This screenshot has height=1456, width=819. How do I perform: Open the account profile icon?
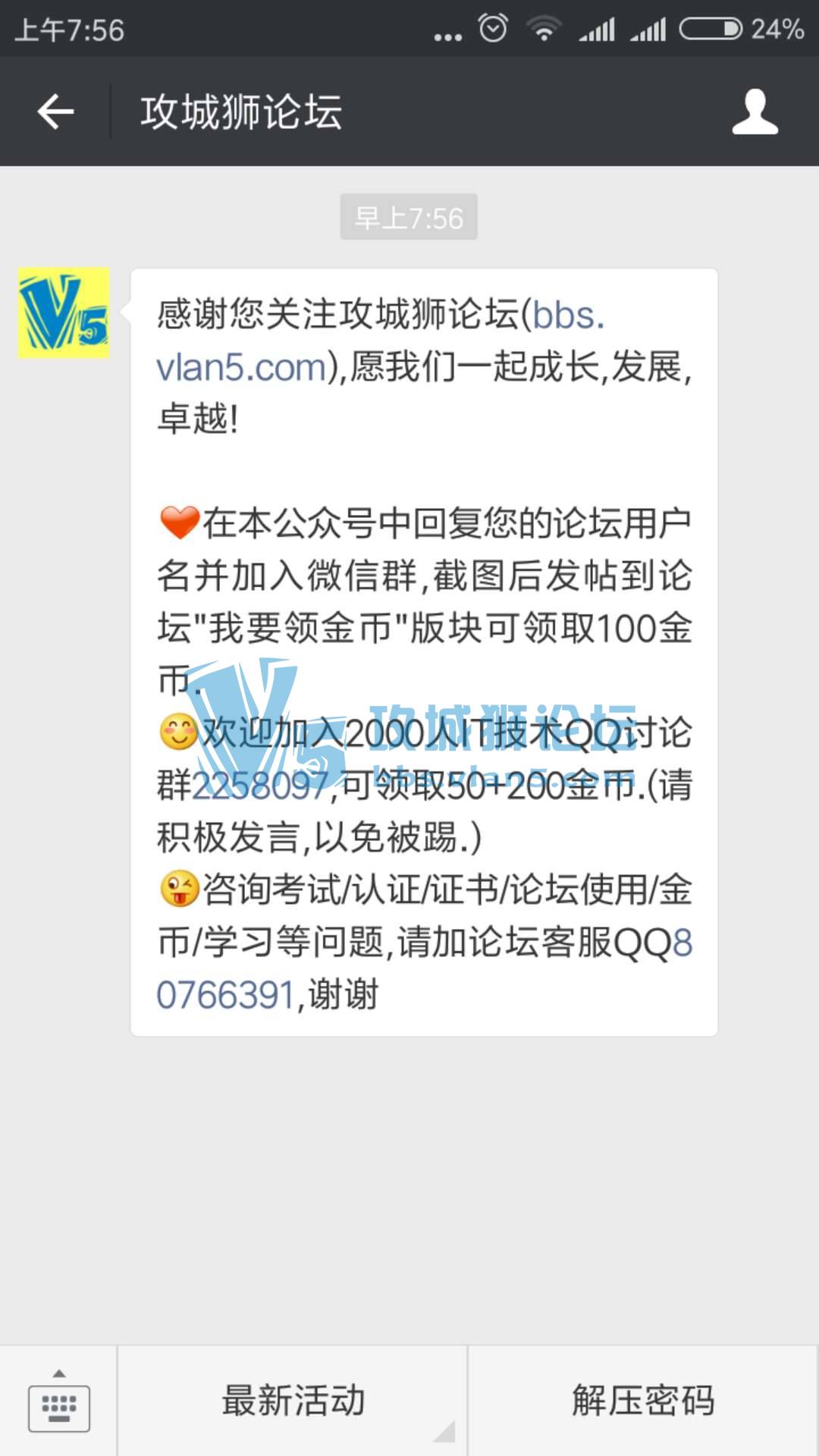pyautogui.click(x=755, y=111)
